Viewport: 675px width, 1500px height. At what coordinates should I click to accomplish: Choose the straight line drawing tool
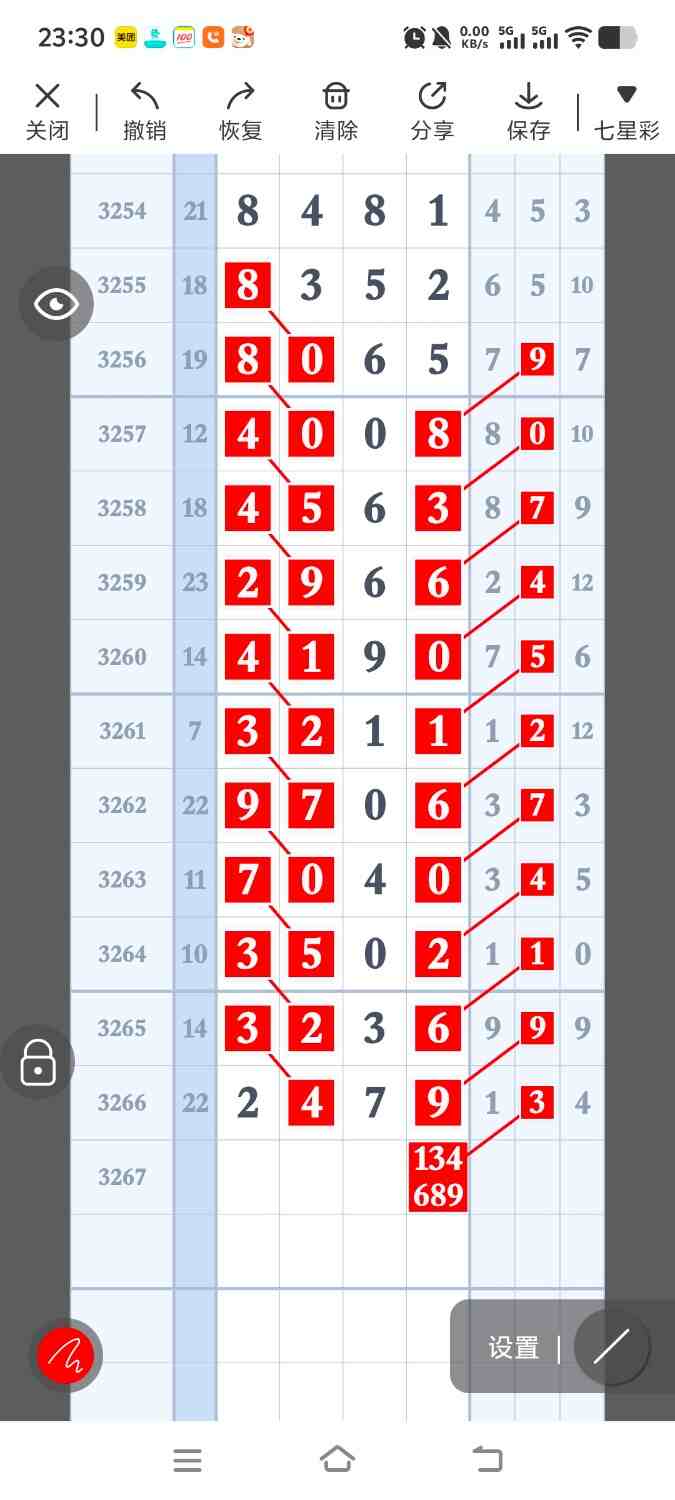[611, 1347]
